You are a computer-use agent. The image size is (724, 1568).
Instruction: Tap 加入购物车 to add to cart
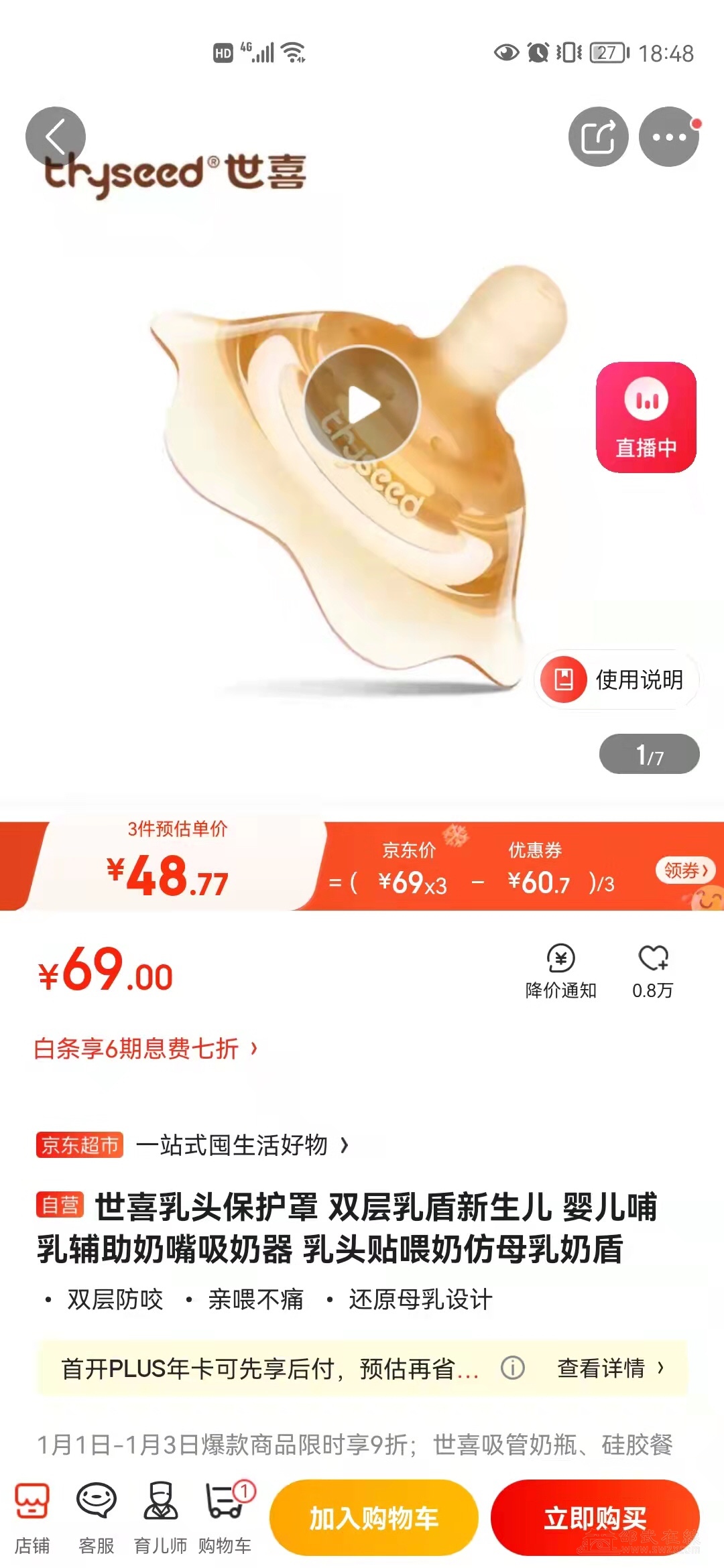(374, 1518)
